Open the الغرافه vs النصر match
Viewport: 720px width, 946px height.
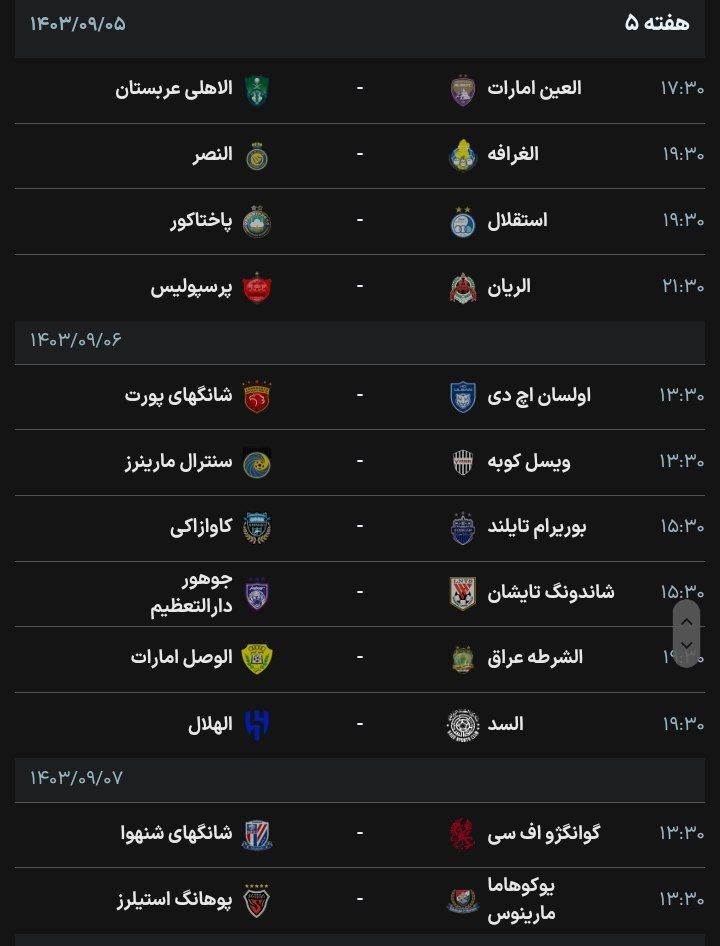pos(360,155)
